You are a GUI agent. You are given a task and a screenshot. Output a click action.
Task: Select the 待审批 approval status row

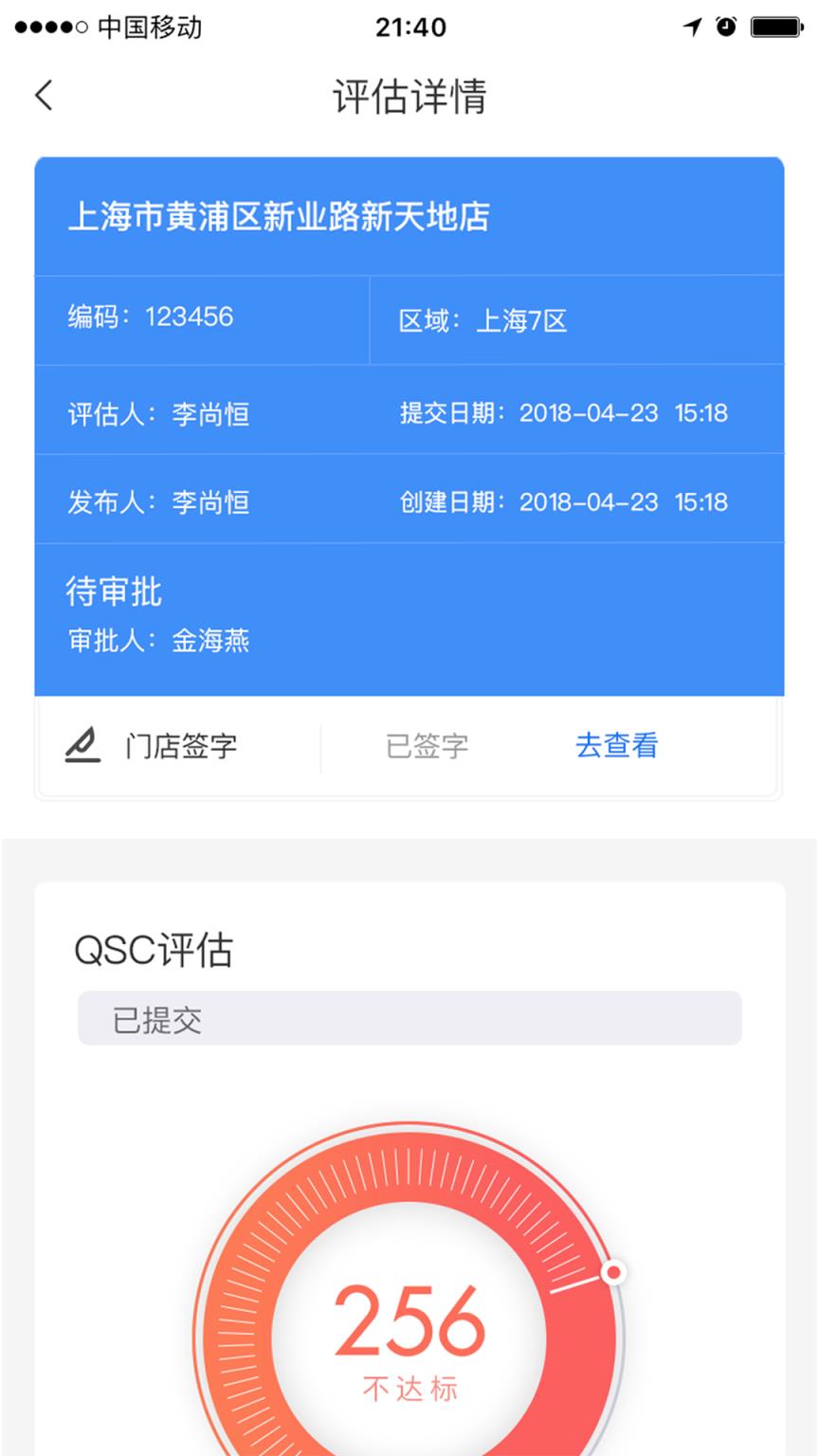coord(118,591)
